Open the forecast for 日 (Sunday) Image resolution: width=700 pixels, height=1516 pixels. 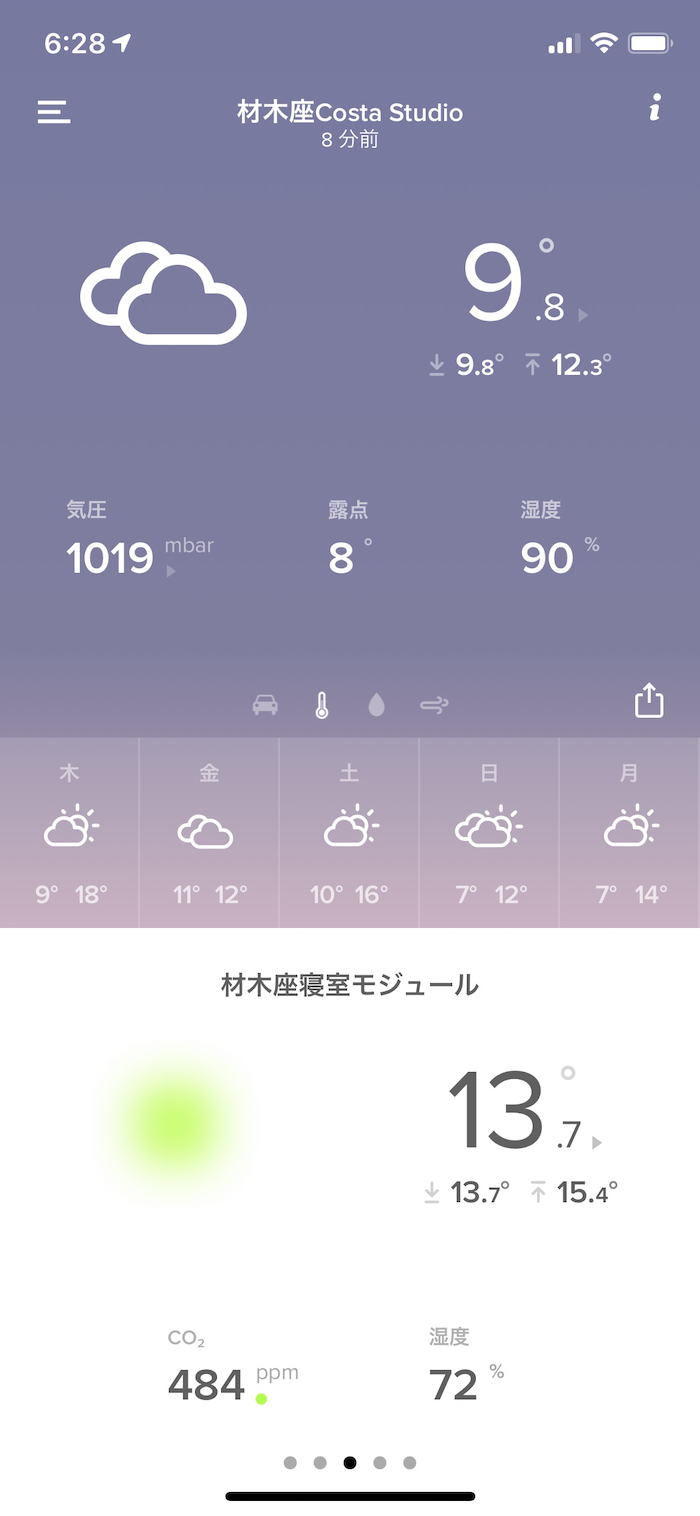489,832
